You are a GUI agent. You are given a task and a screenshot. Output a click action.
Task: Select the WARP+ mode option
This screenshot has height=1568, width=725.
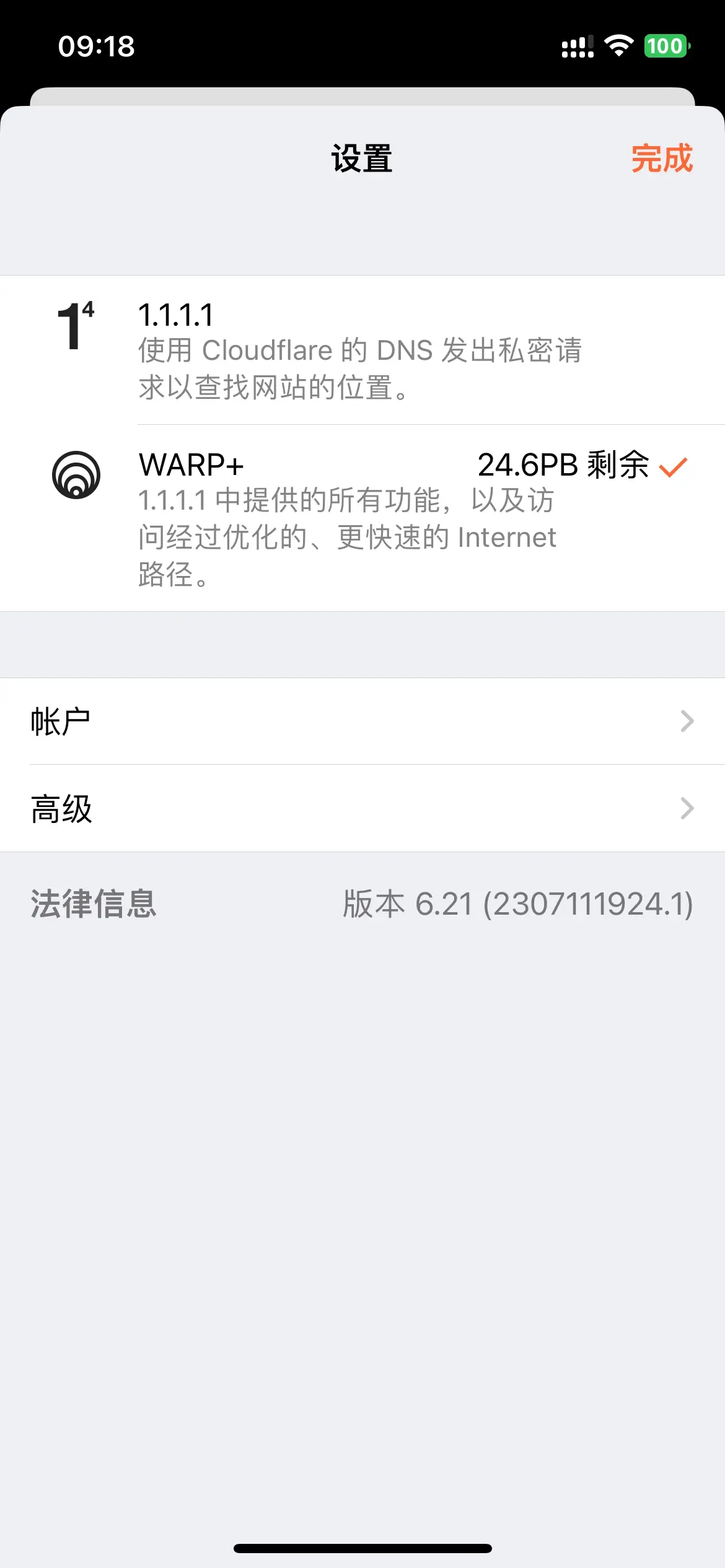[362, 518]
